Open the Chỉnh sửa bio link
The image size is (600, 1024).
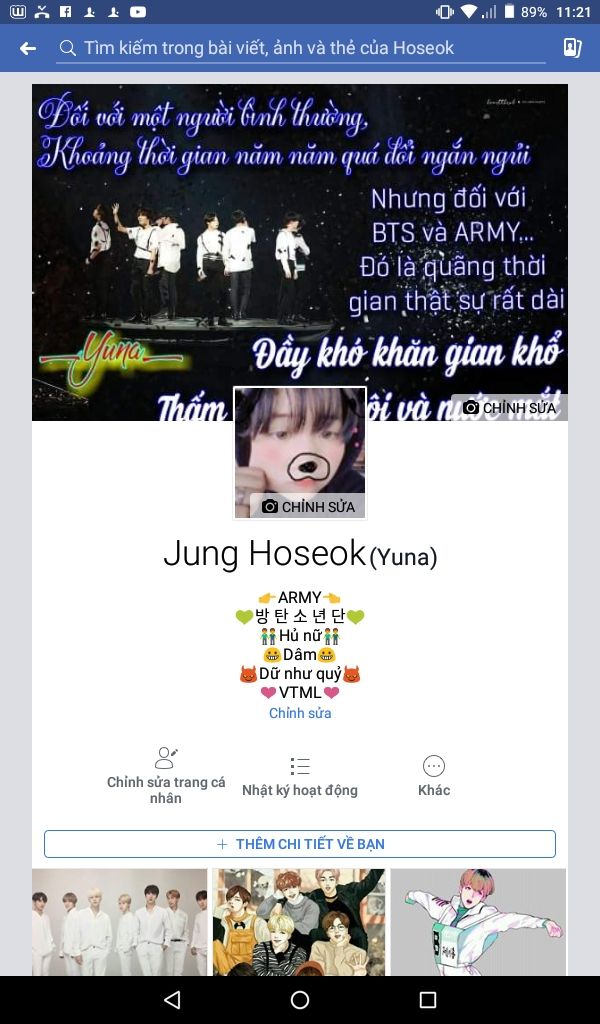pos(300,712)
